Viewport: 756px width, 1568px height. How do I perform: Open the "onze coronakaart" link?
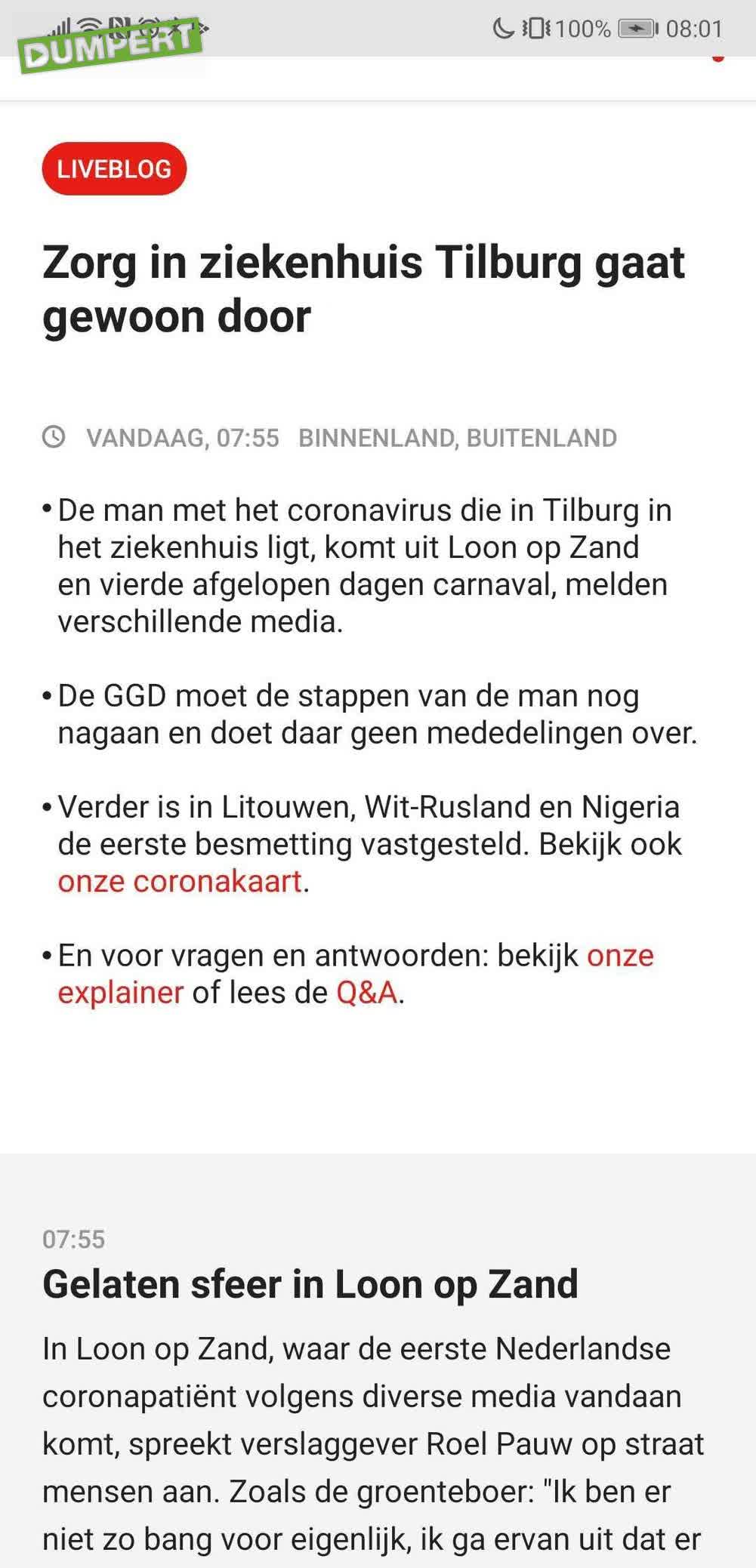[x=180, y=882]
